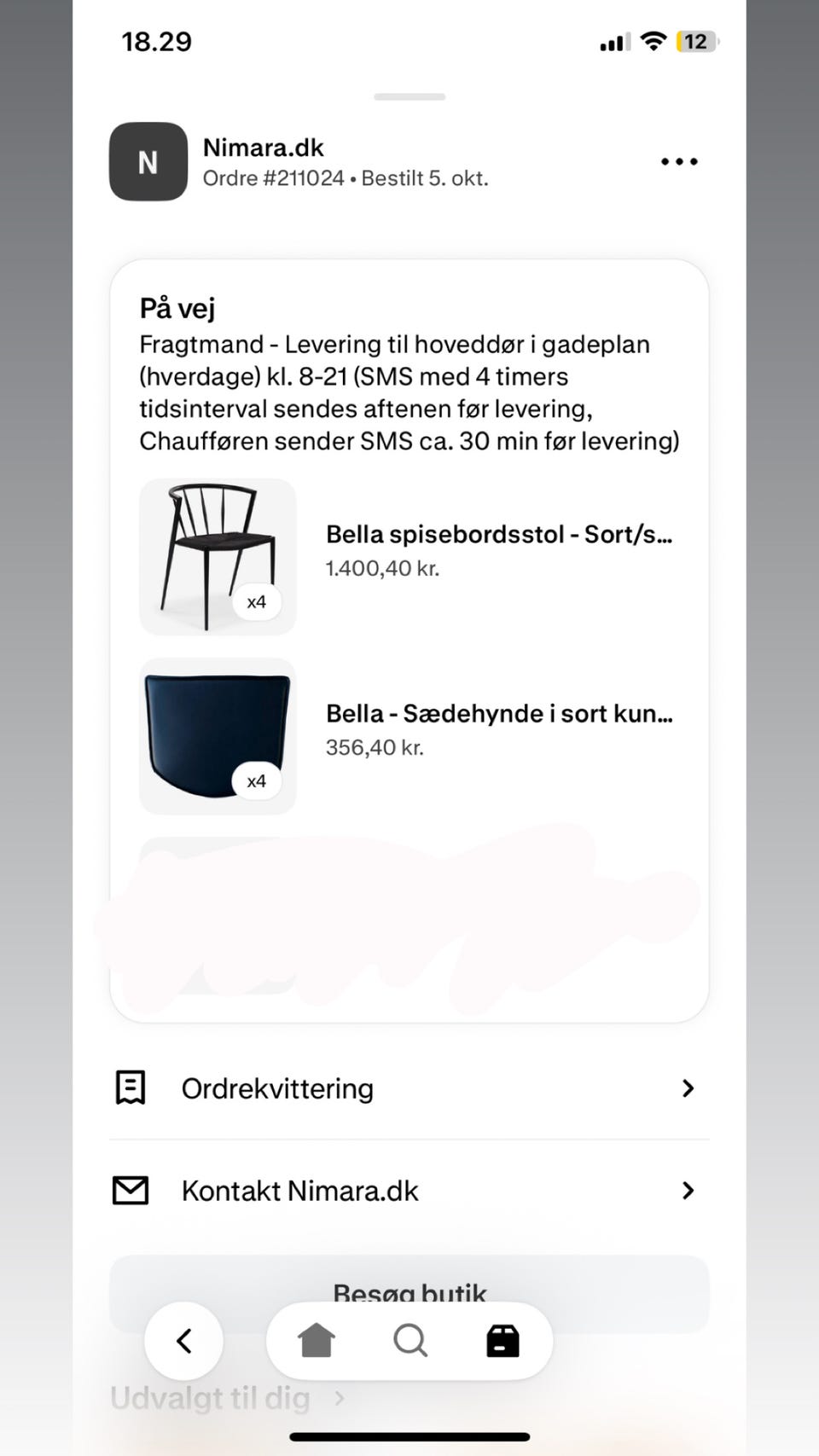Open the home tab in bottom navigation
This screenshot has height=1456, width=819.
(x=317, y=1340)
